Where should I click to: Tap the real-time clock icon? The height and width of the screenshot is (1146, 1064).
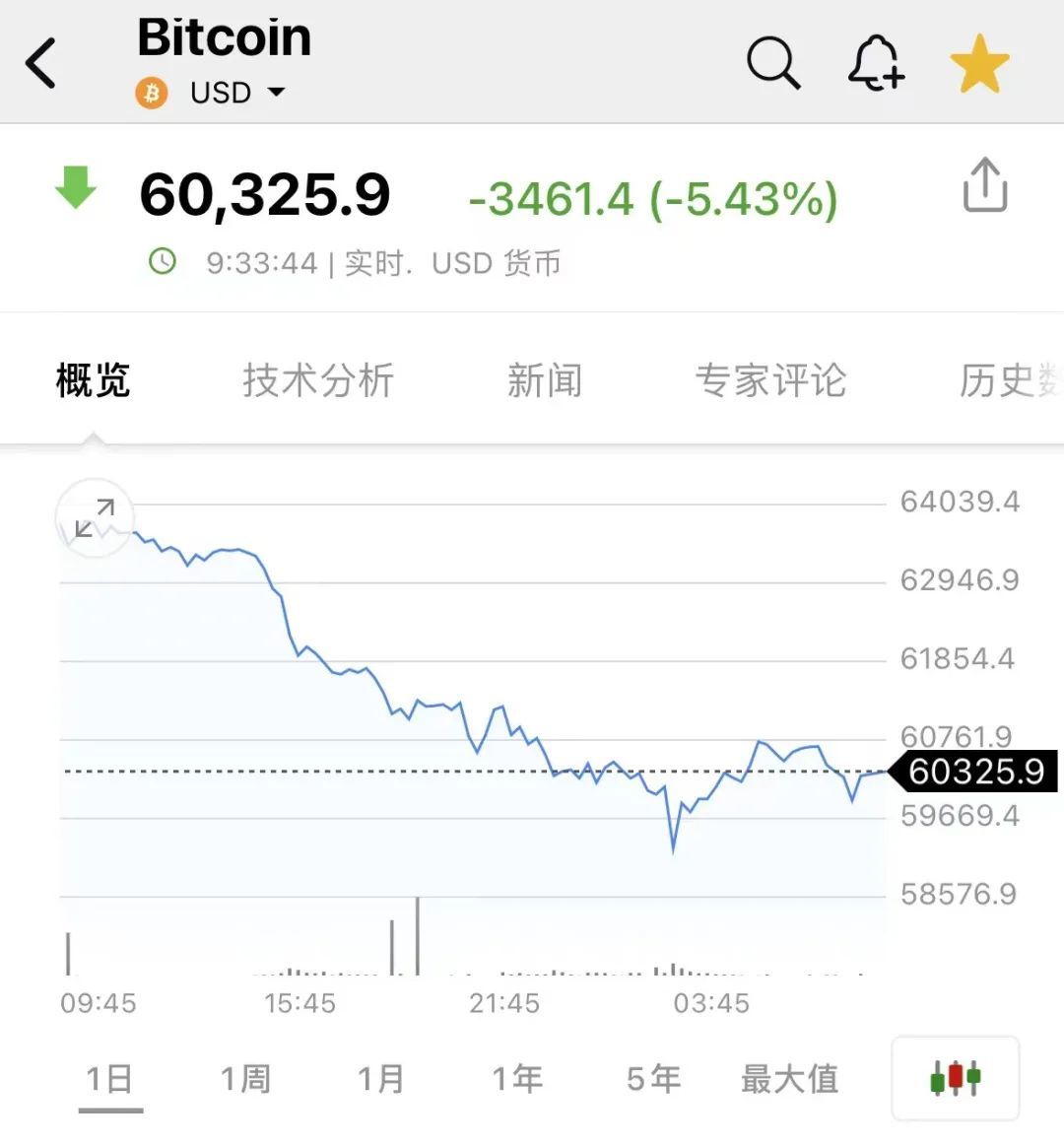(162, 262)
